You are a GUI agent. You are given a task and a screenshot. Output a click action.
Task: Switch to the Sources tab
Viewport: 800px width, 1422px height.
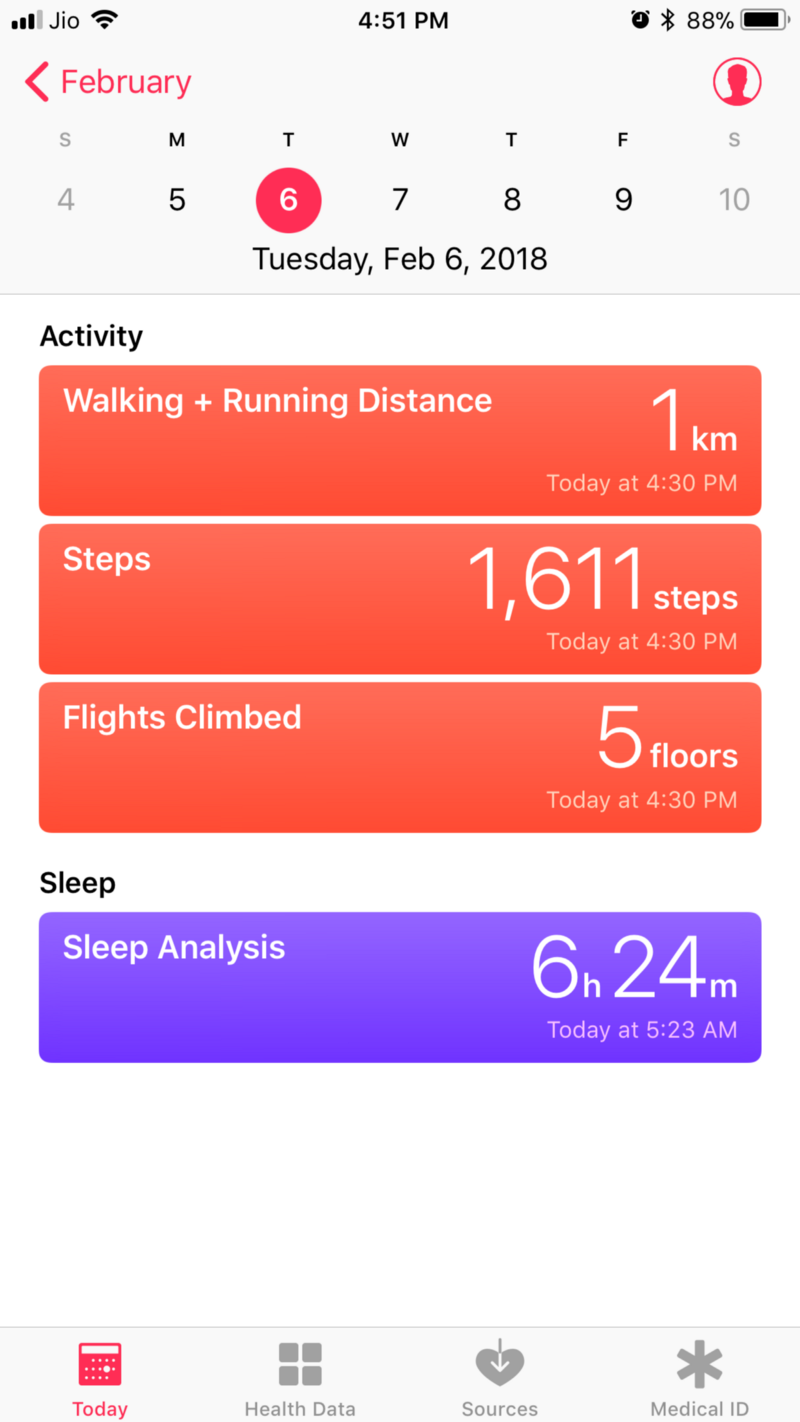pos(500,1380)
